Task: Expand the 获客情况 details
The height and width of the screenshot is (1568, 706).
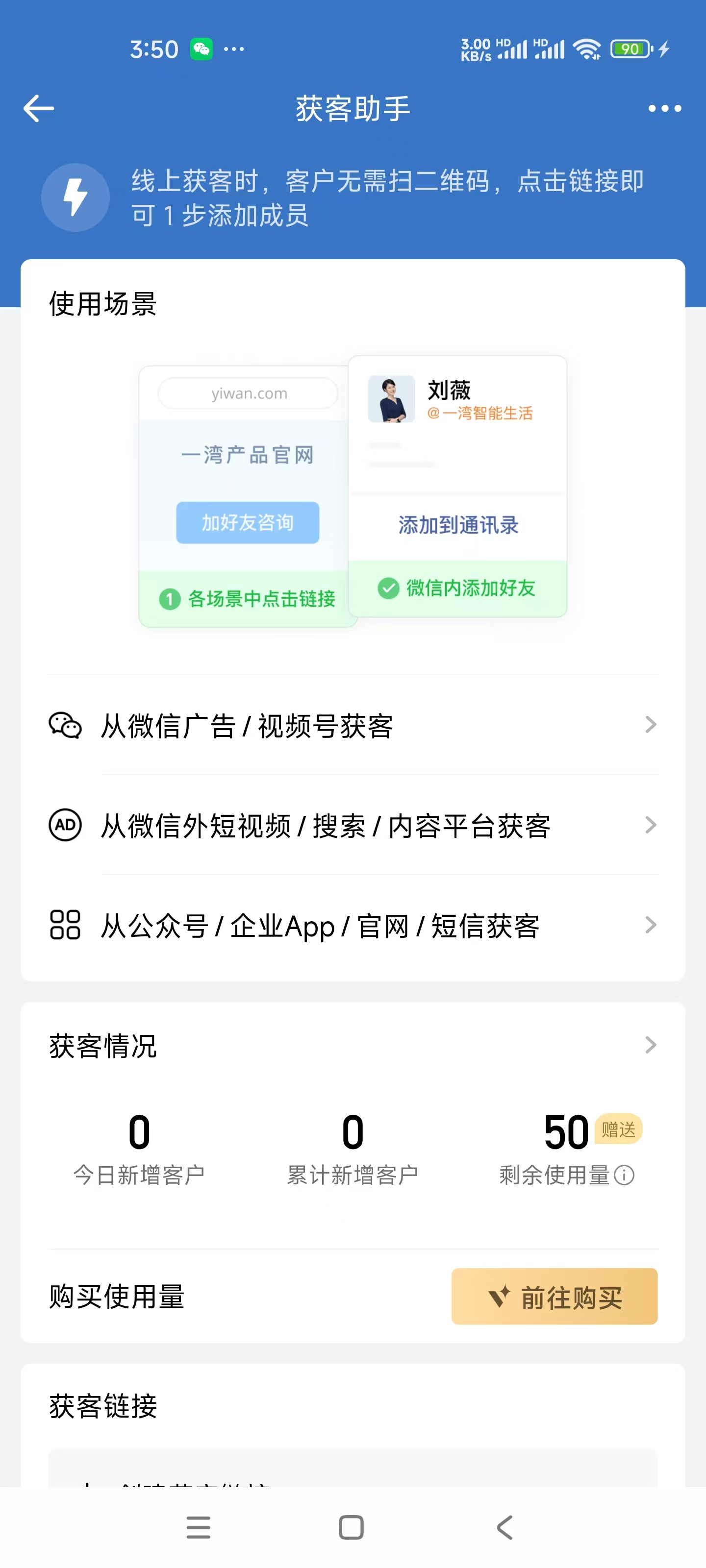Action: (650, 1045)
